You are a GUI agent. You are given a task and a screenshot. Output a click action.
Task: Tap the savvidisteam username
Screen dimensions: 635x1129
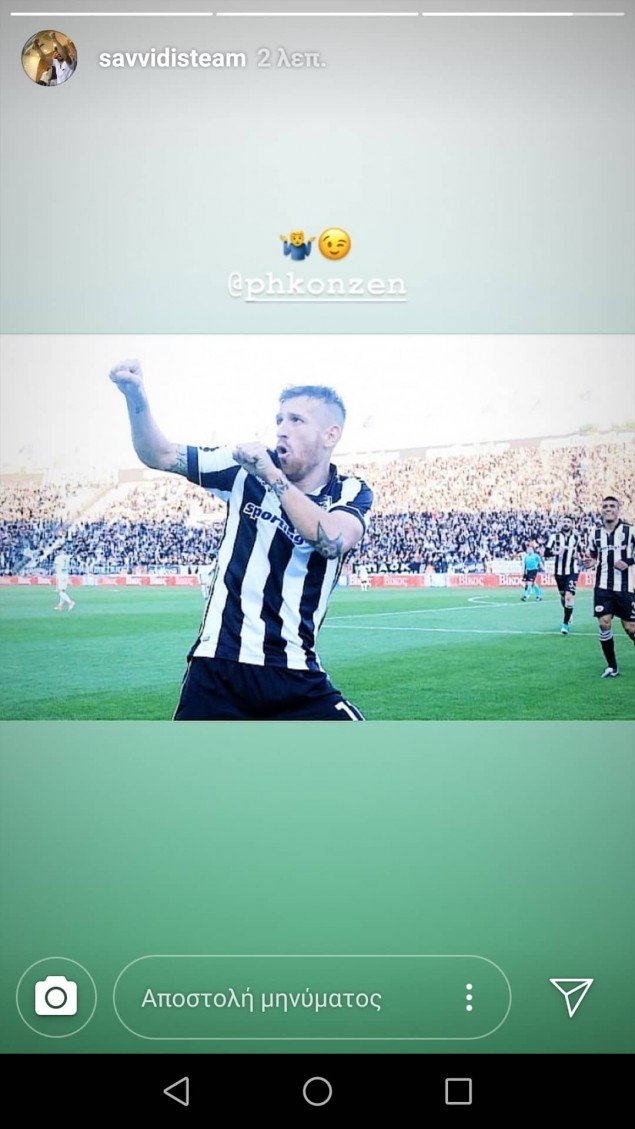click(x=172, y=59)
